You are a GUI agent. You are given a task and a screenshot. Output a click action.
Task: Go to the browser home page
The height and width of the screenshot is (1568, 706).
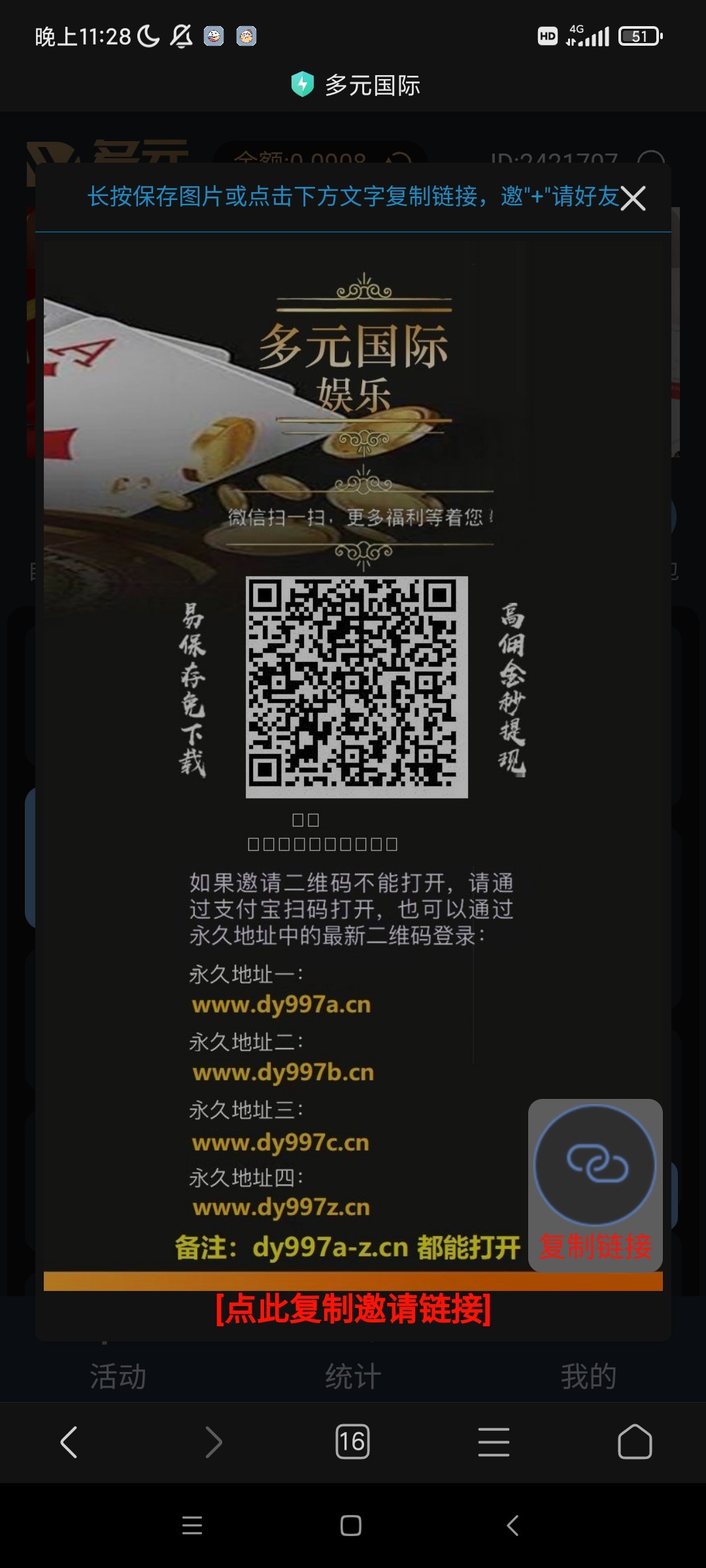634,1442
